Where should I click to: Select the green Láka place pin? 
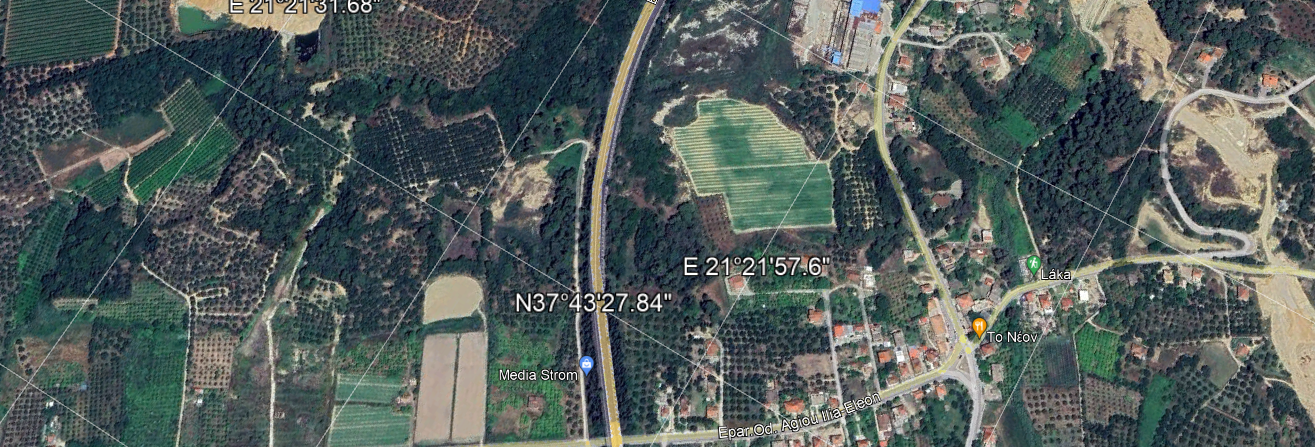(x=1033, y=264)
